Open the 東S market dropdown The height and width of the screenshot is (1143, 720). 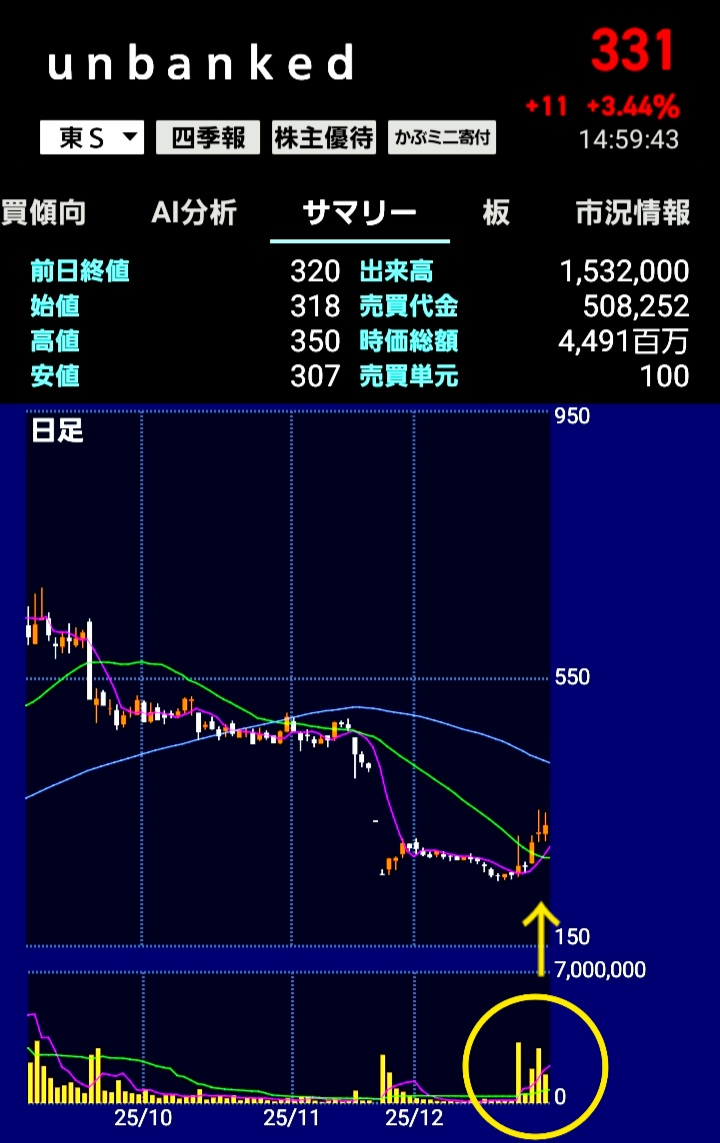pyautogui.click(x=92, y=138)
